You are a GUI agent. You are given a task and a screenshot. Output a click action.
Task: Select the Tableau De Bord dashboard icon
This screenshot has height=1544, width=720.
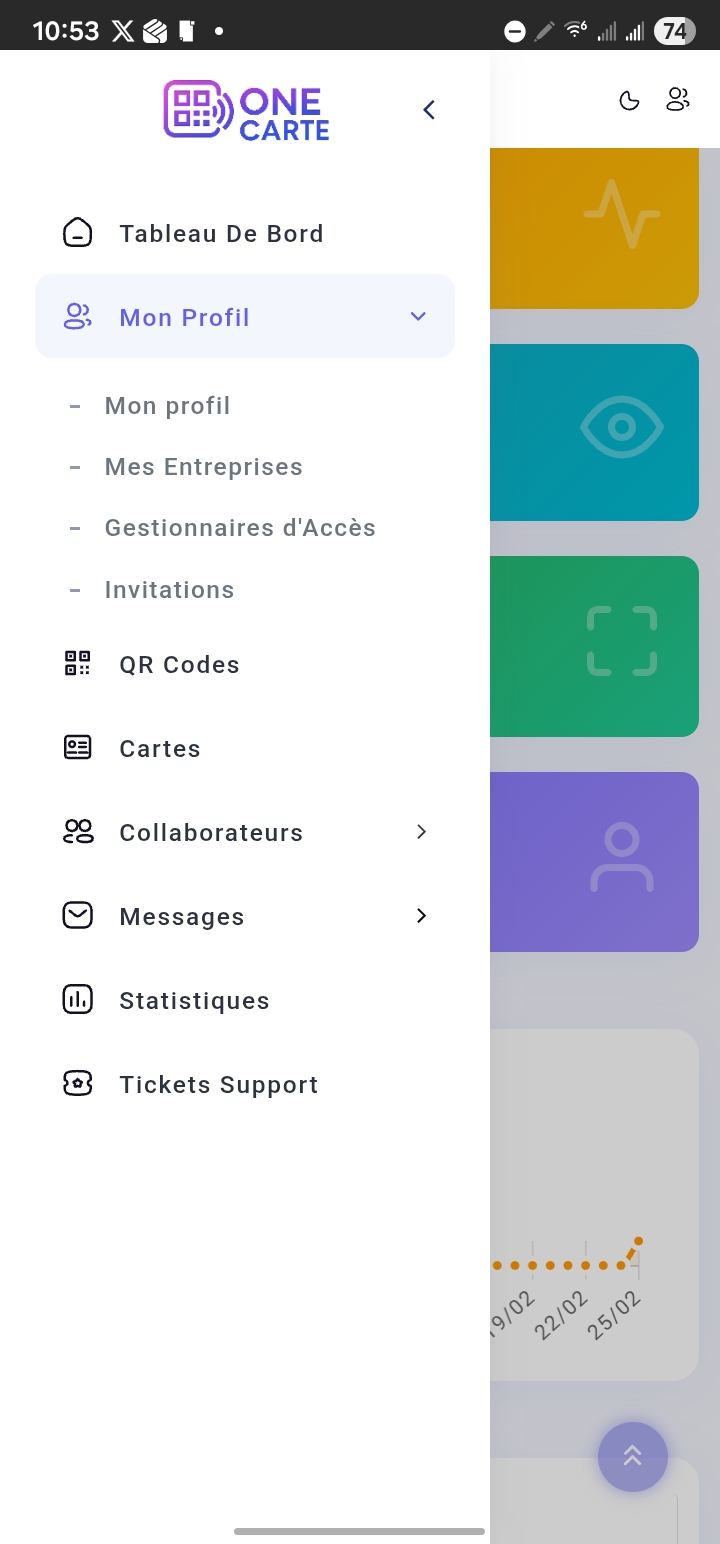(77, 233)
